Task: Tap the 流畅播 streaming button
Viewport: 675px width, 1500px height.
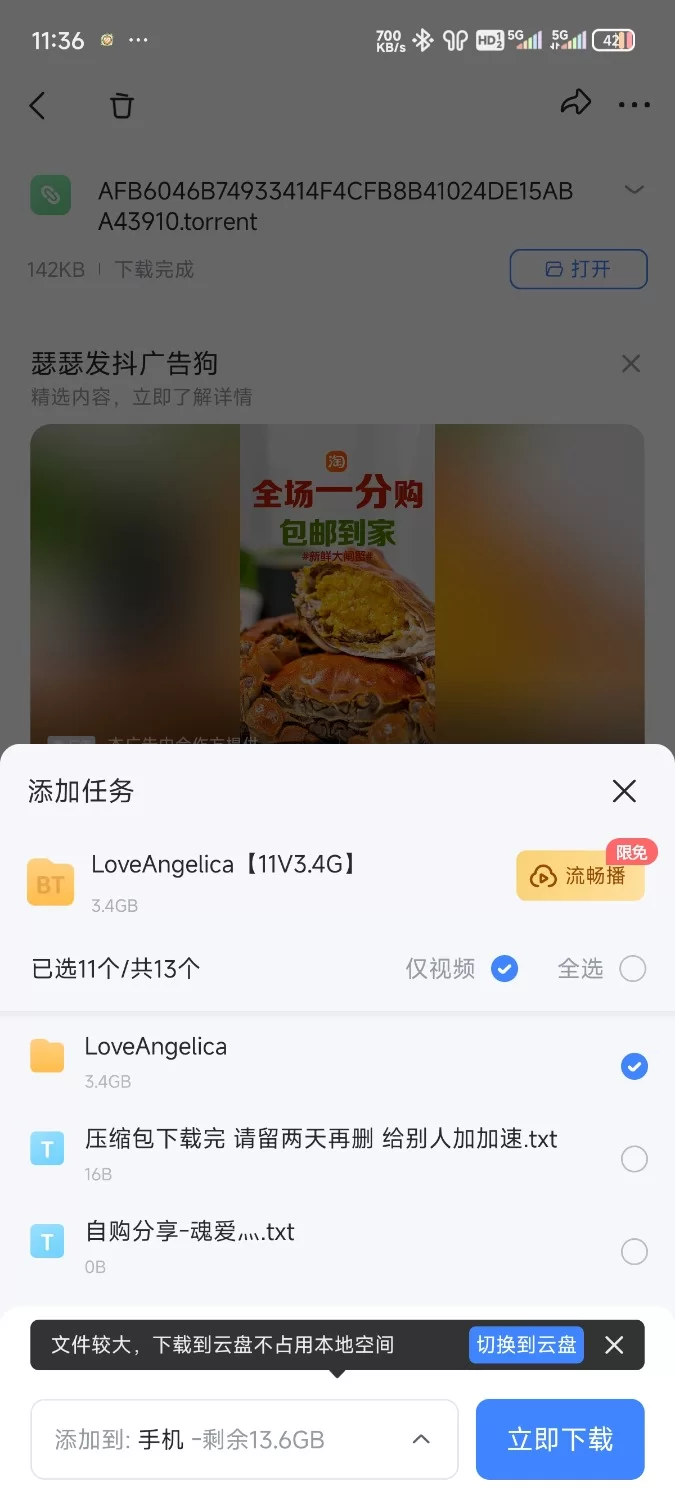Action: pyautogui.click(x=580, y=876)
